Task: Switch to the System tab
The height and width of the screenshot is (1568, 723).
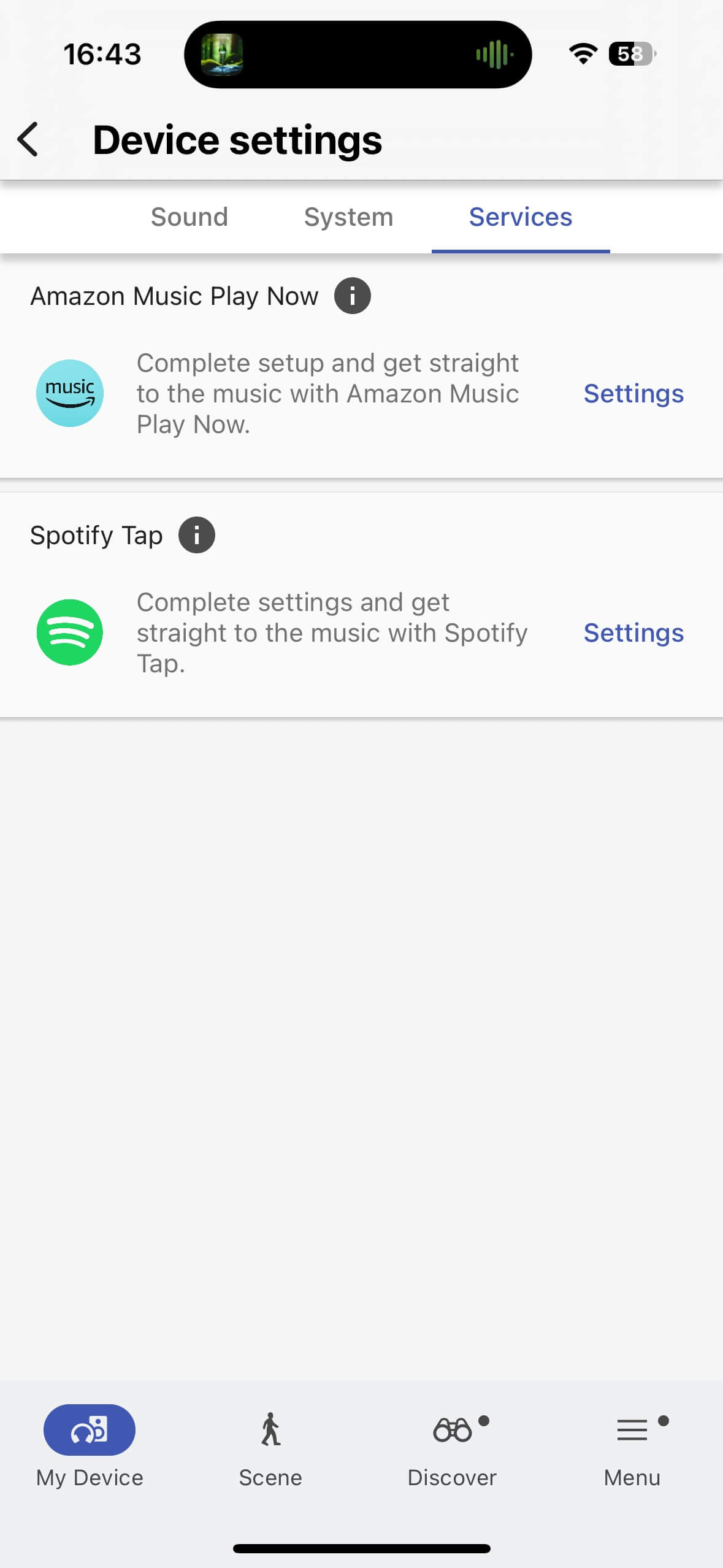Action: coord(348,217)
